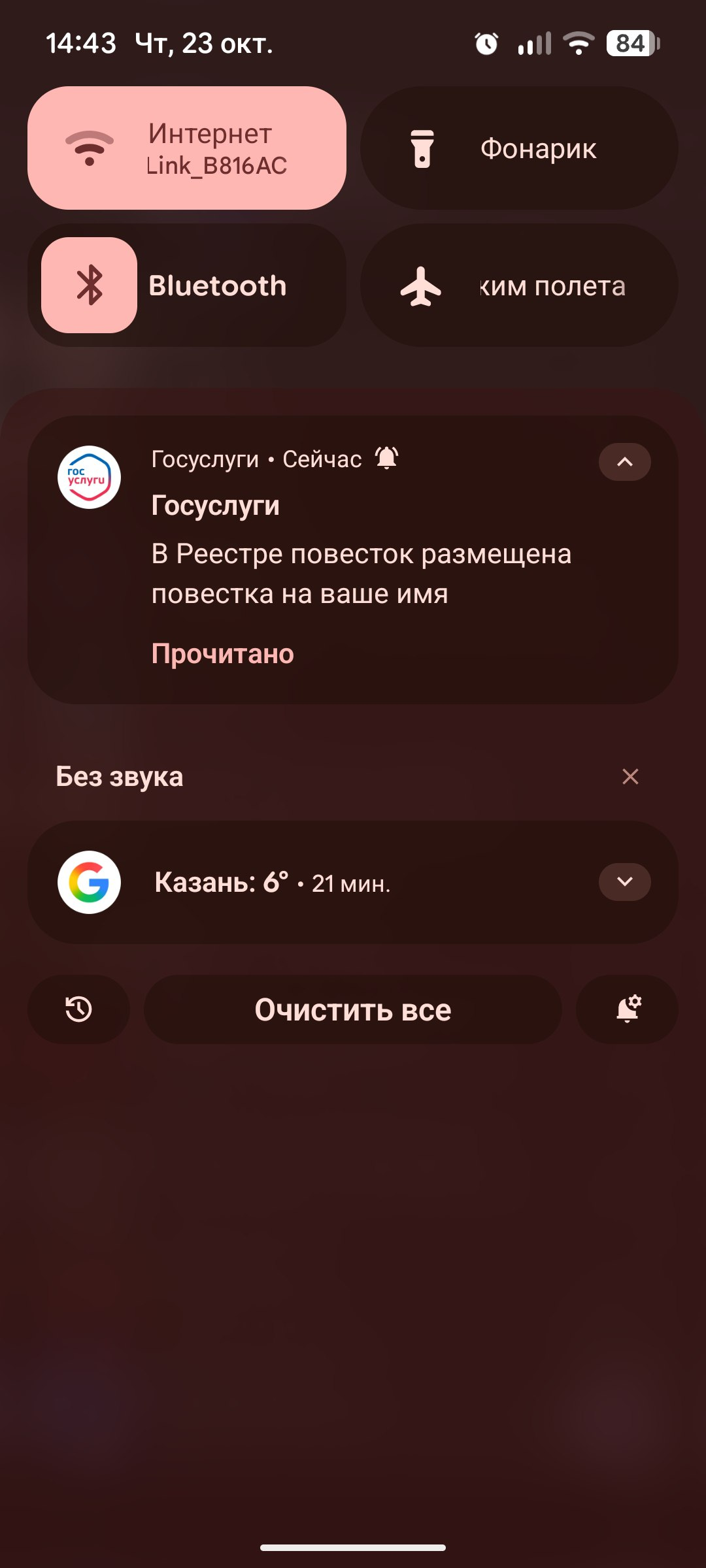This screenshot has height=1568, width=706.
Task: Enable airplane mode tile
Action: click(x=518, y=286)
